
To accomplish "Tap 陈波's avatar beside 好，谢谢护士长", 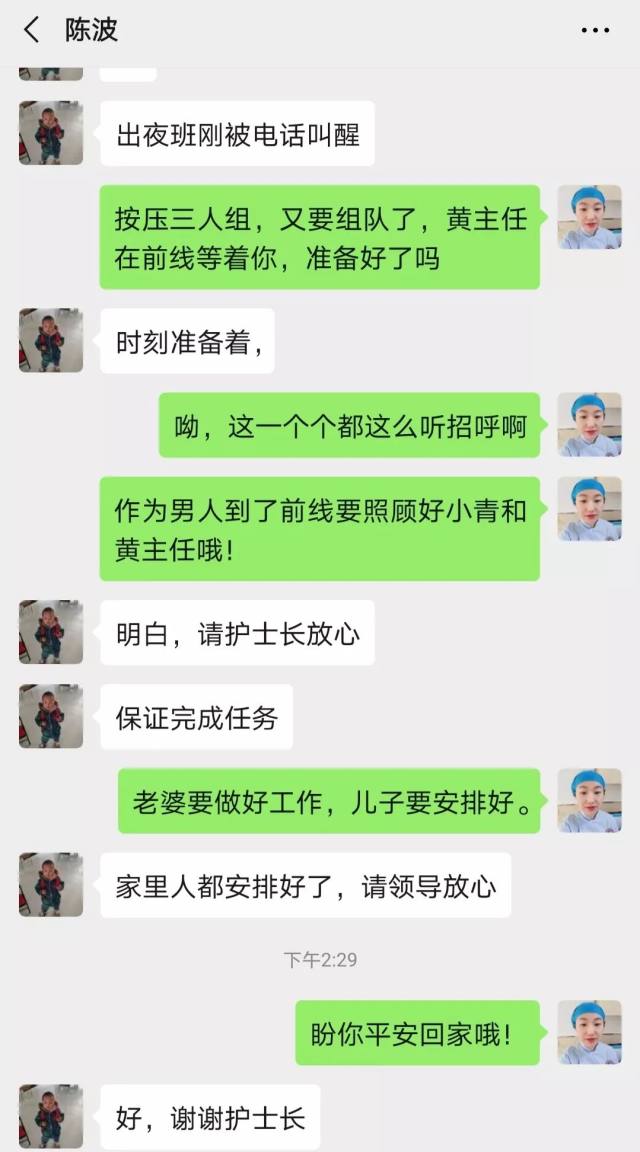I will 51,1117.
